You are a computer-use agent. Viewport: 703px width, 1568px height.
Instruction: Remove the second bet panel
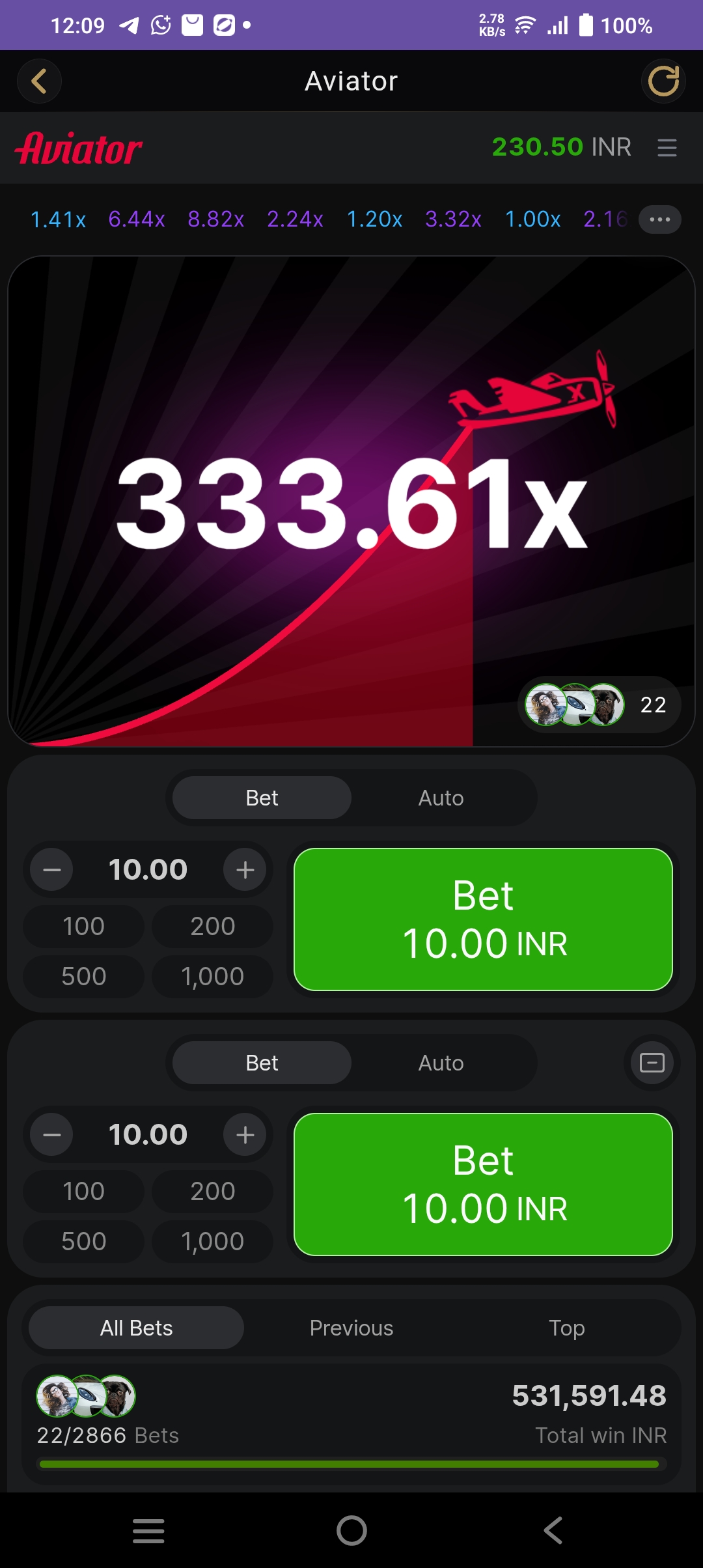tap(652, 1063)
